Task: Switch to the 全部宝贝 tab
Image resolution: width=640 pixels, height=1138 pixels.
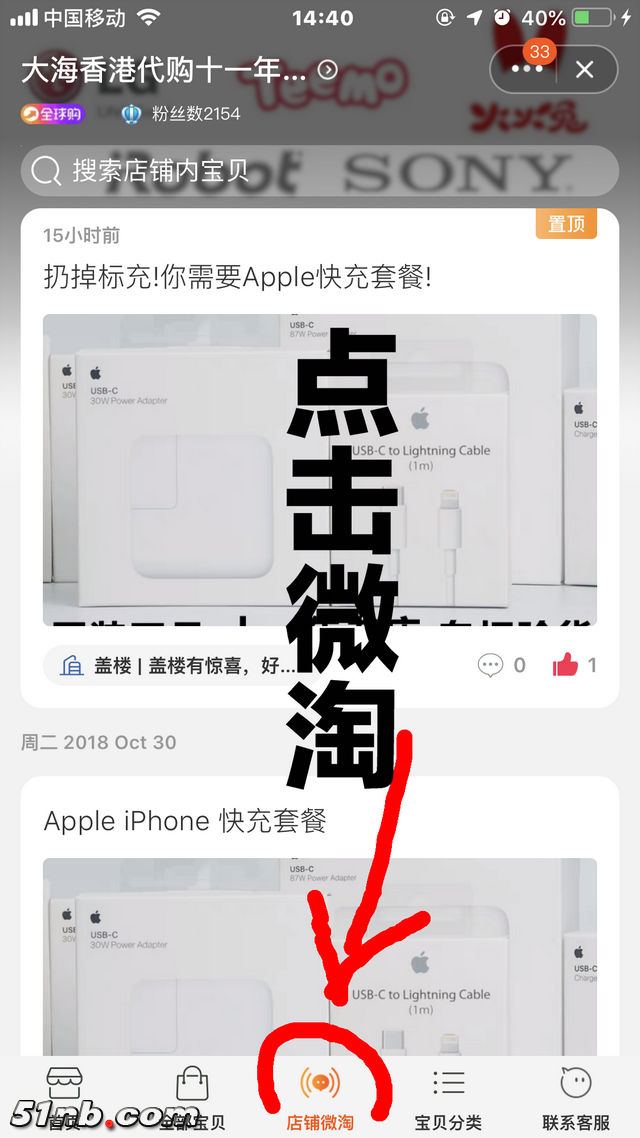Action: click(x=192, y=1097)
